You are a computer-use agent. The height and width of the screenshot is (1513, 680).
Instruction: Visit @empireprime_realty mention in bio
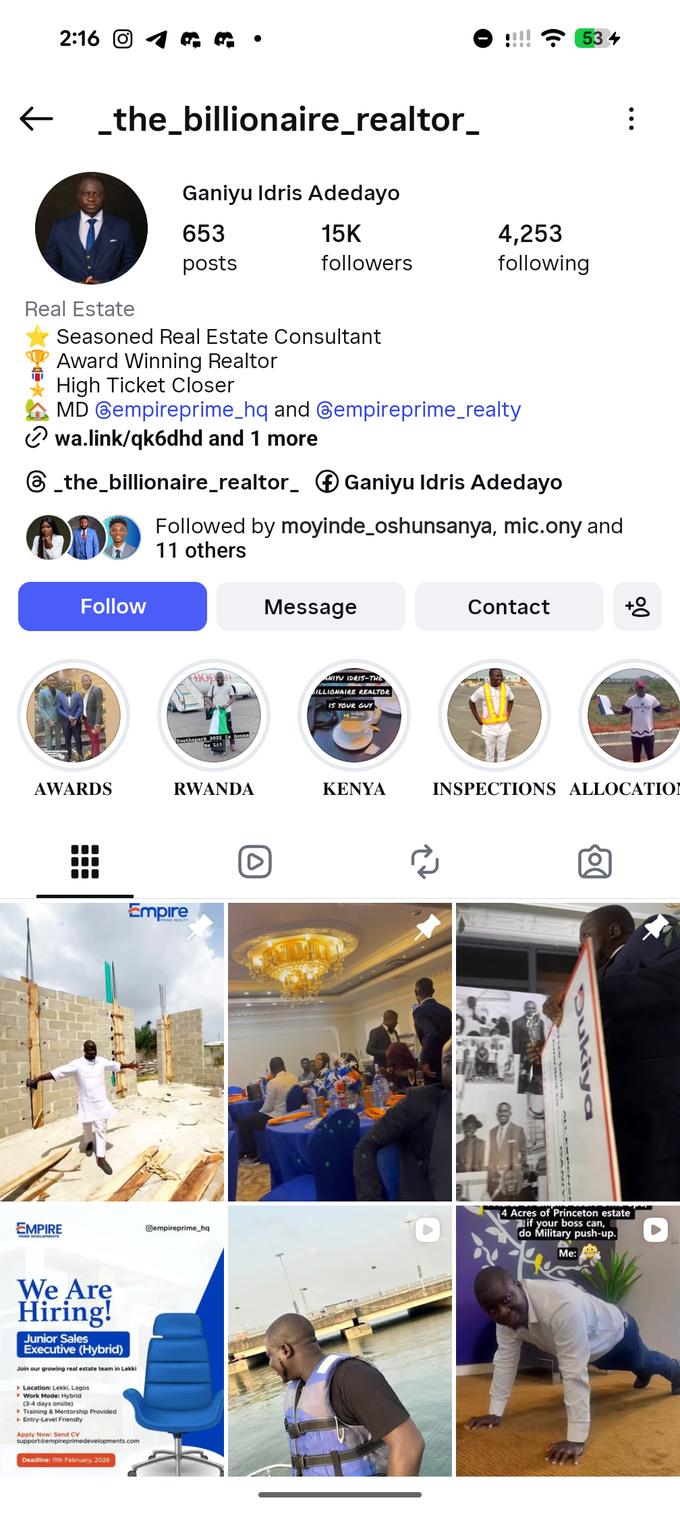click(x=418, y=410)
